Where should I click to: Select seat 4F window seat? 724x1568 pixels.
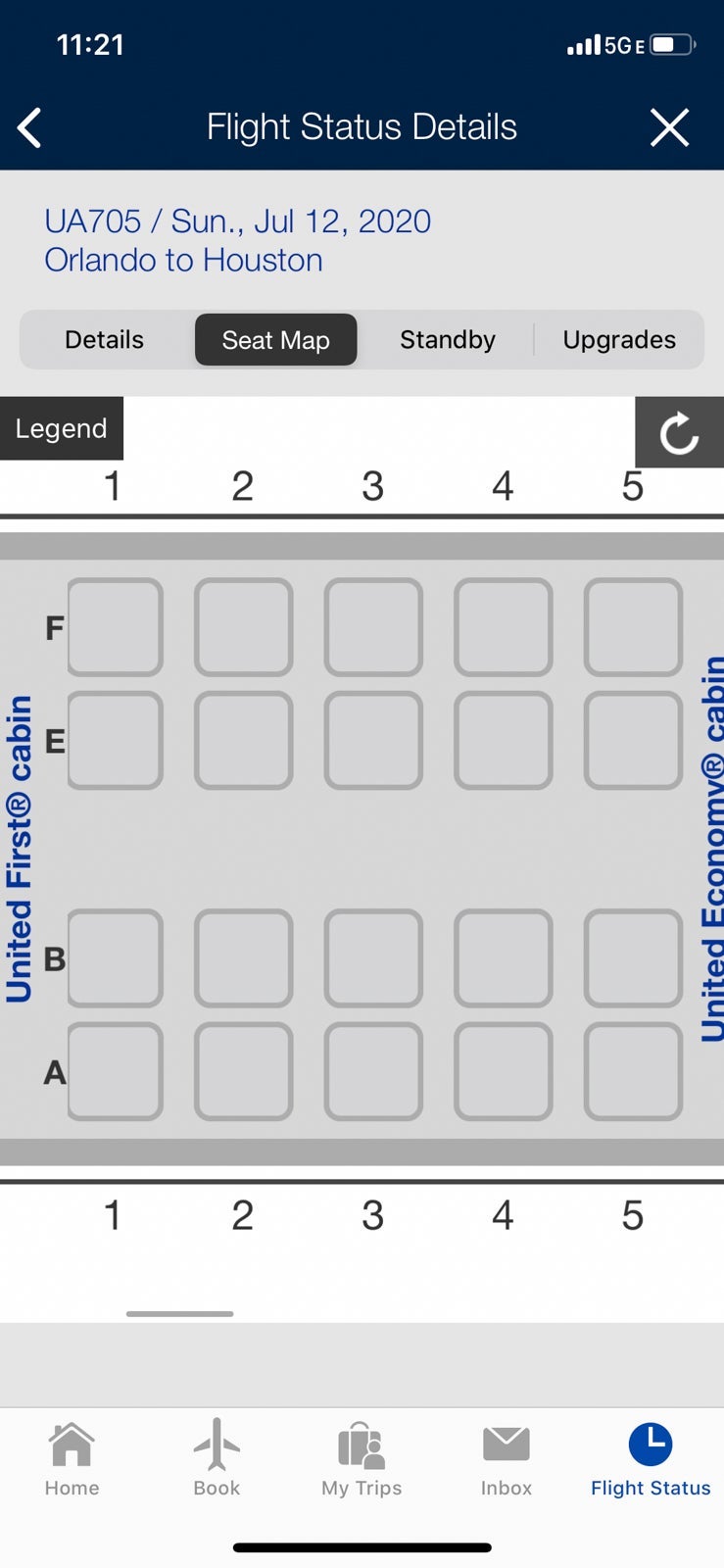[x=503, y=627]
